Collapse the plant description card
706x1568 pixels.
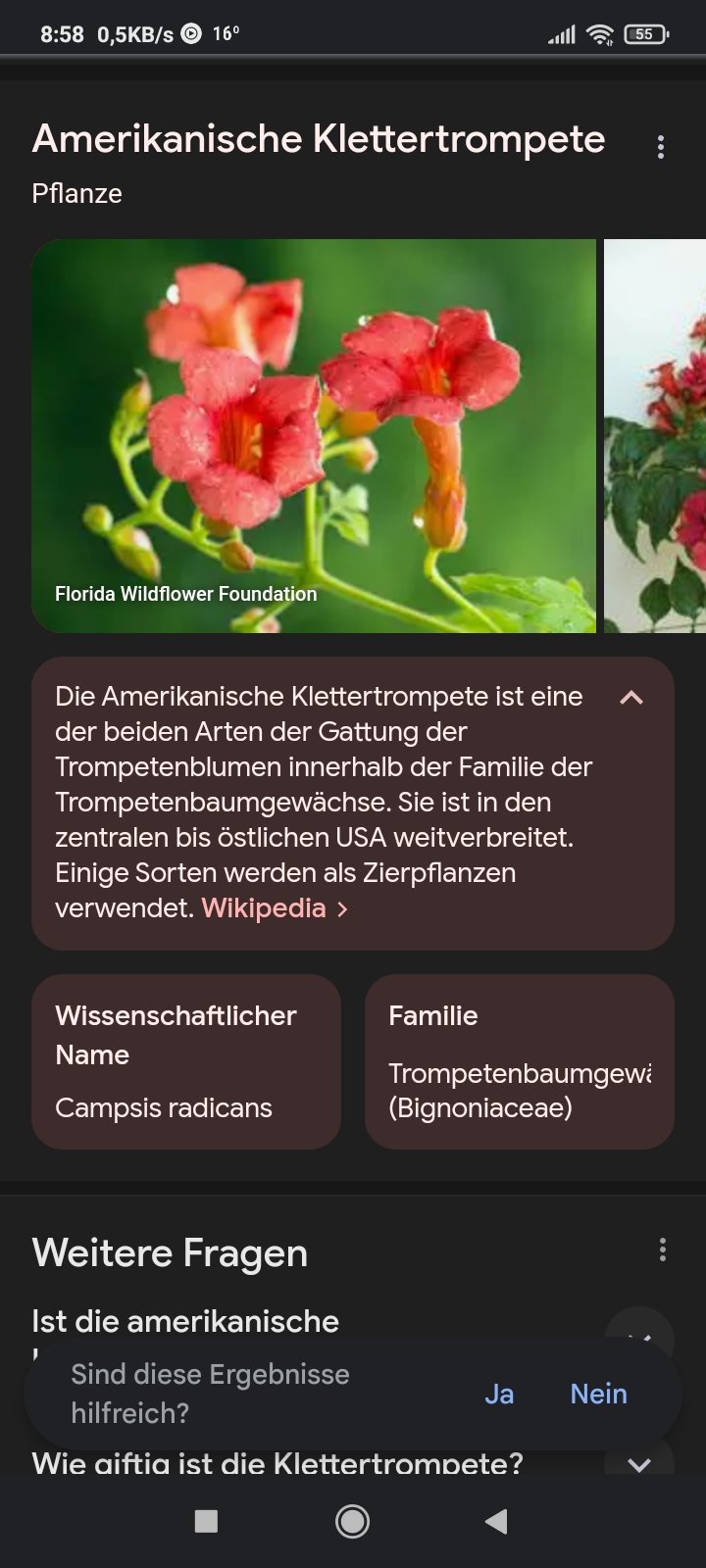click(631, 698)
